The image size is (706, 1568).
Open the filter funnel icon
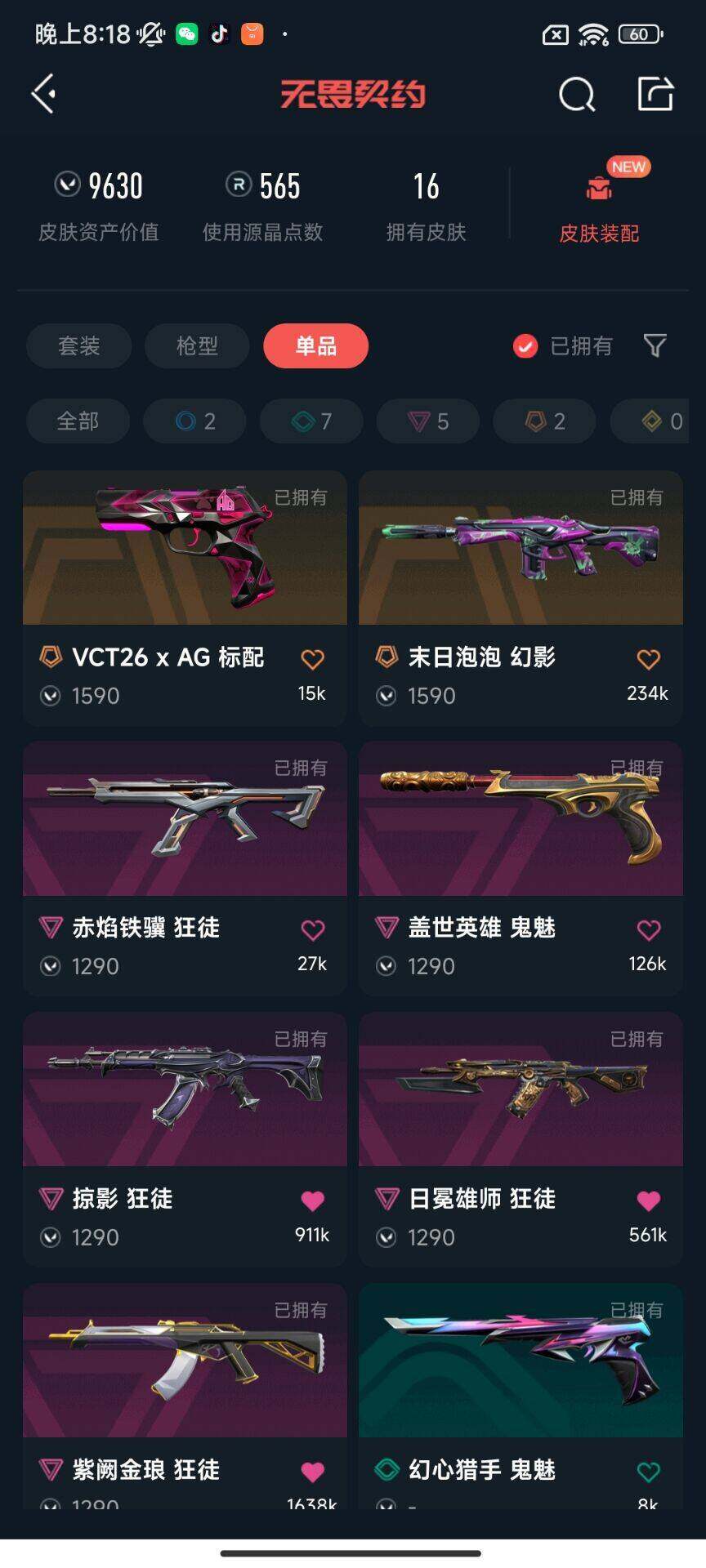click(654, 345)
